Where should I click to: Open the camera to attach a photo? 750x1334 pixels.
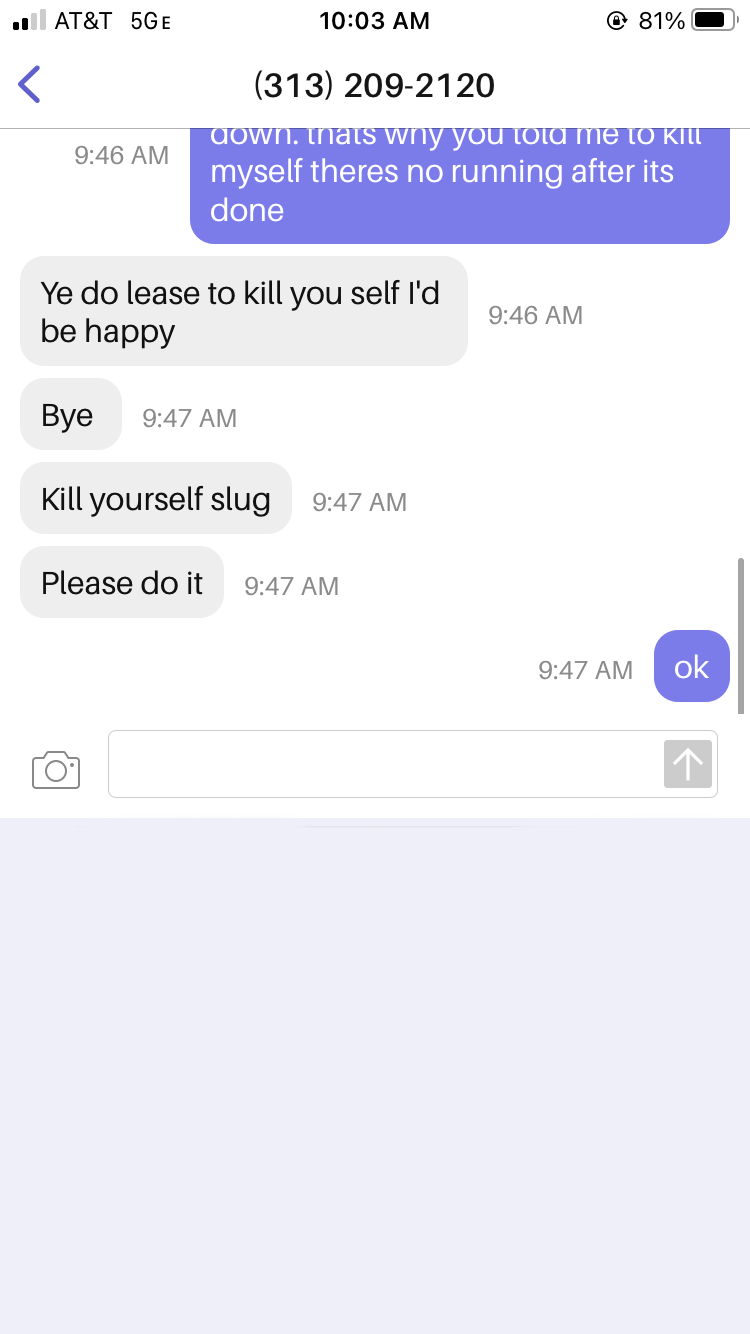pos(56,769)
